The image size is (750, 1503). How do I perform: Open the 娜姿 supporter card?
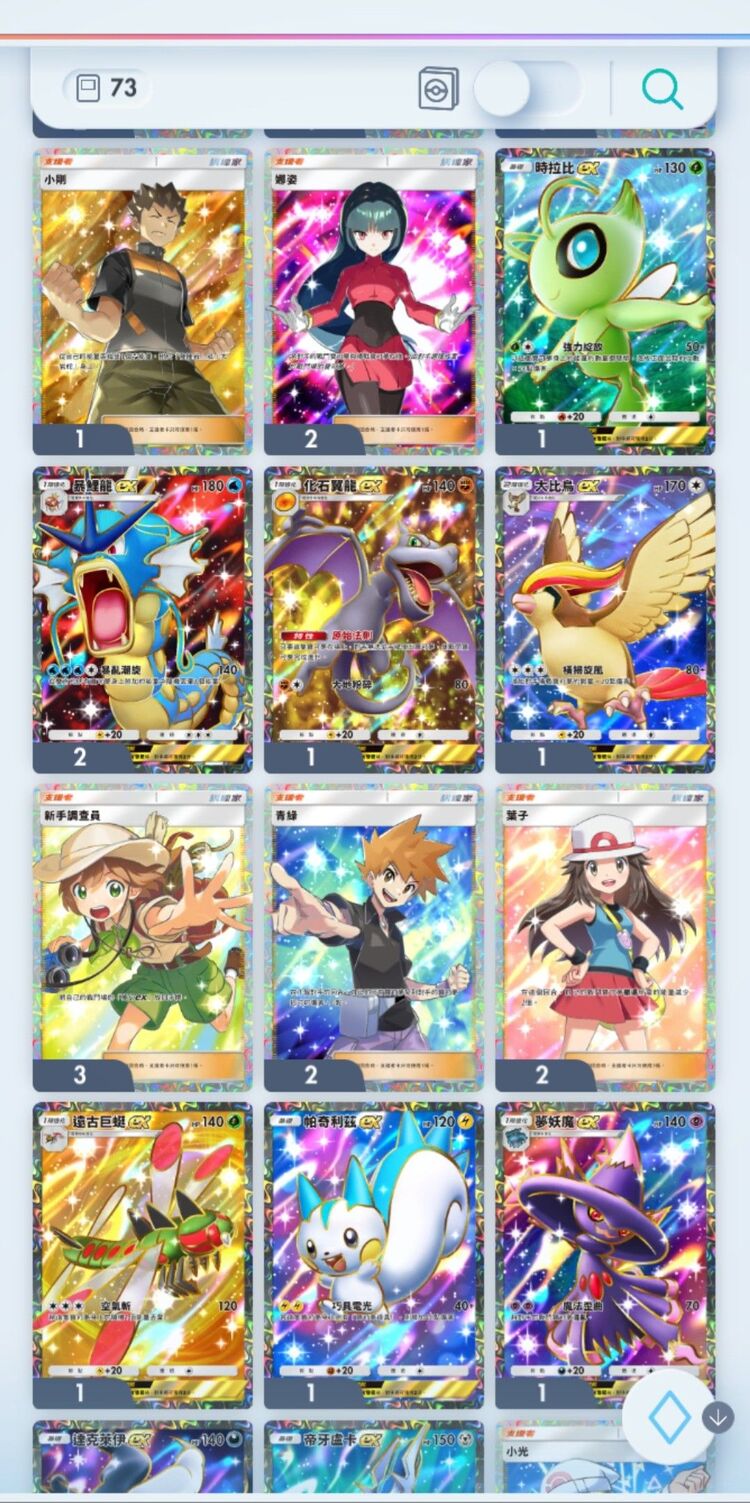tap(373, 300)
